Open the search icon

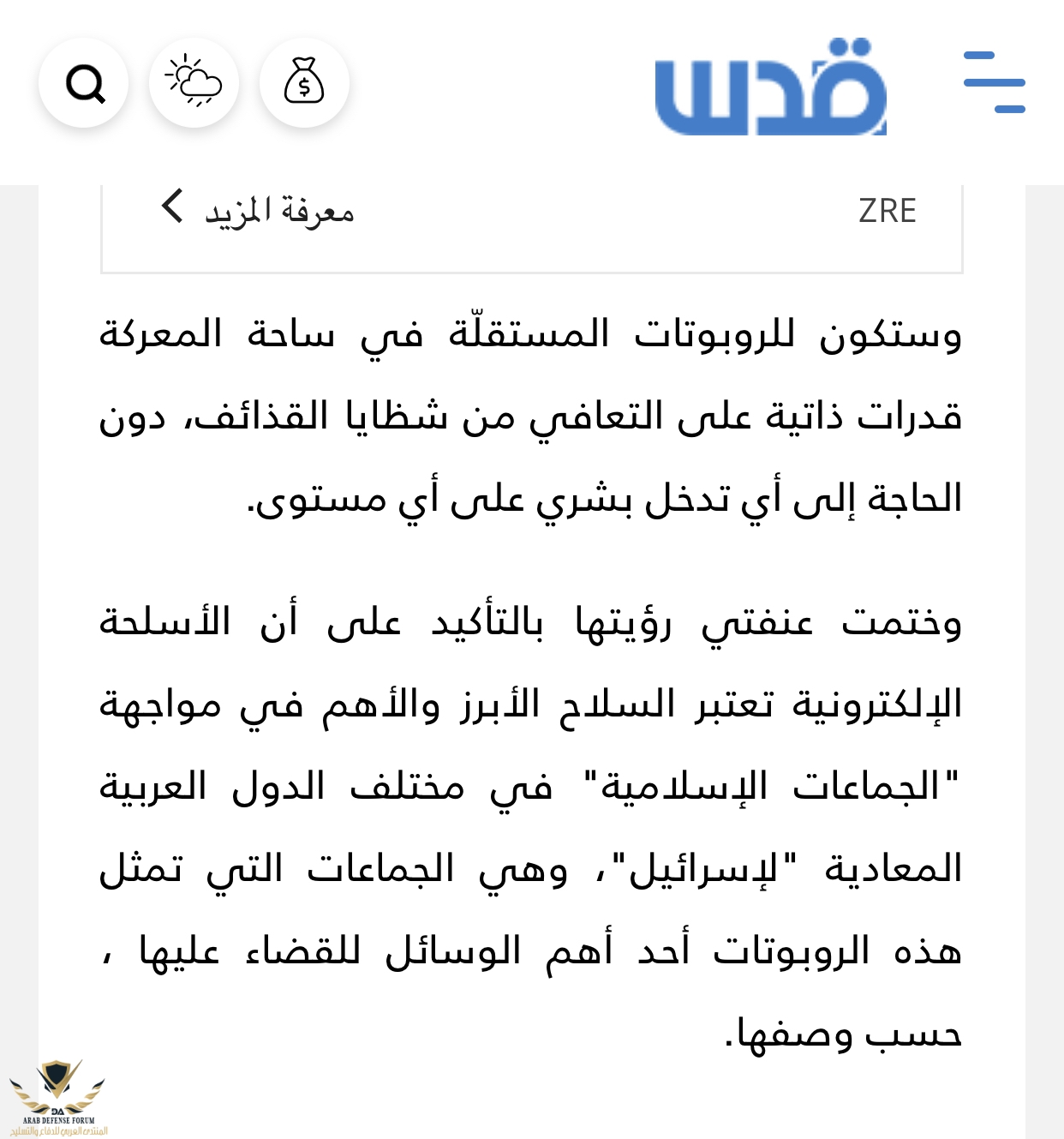[x=84, y=83]
